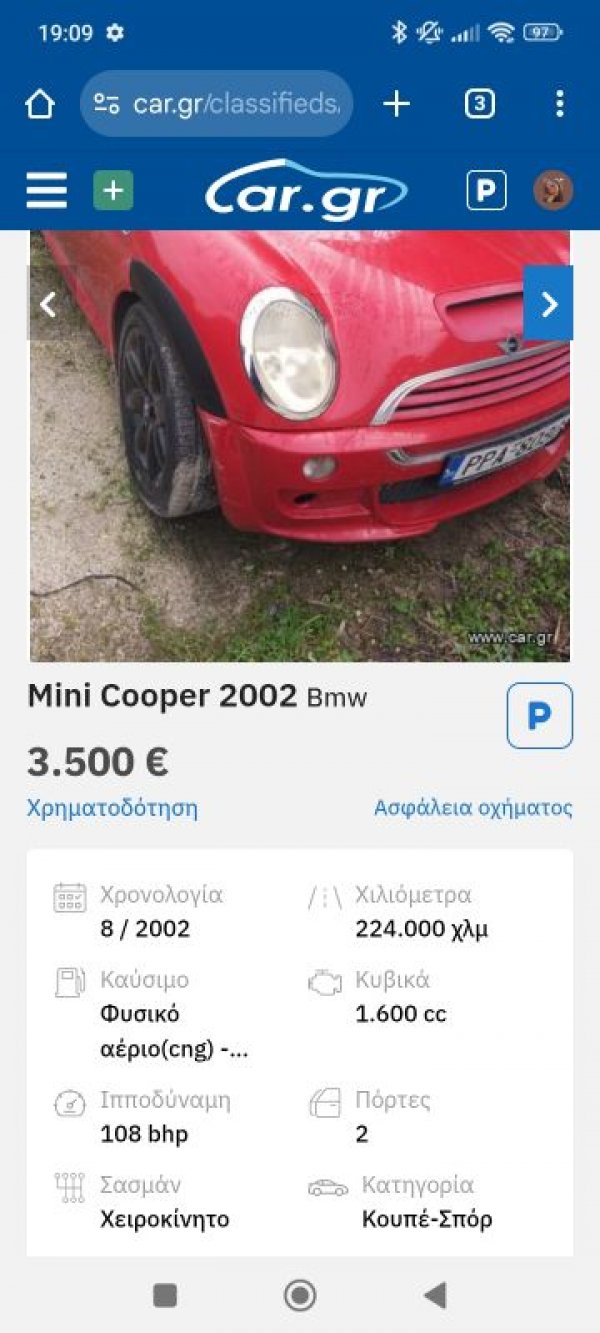Open the car.gr hamburger menu
The image size is (600, 1333).
pos(46,190)
